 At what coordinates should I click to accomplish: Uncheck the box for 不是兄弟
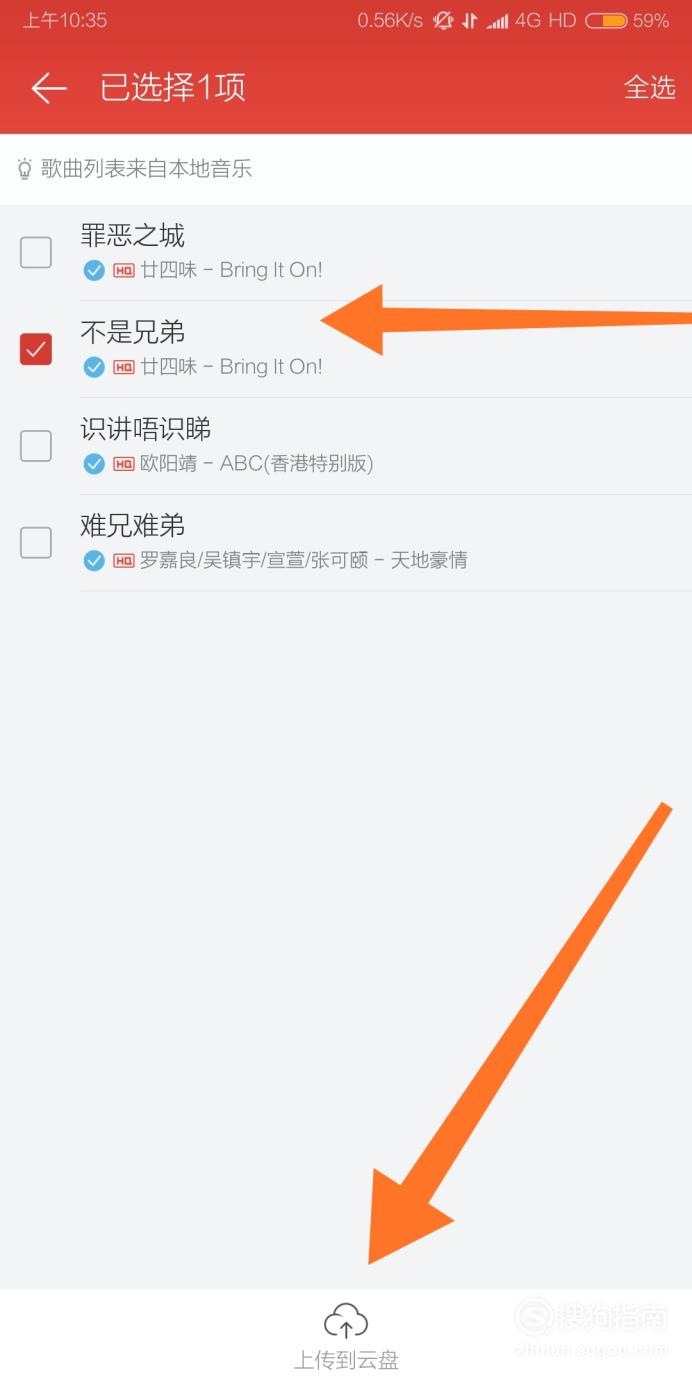click(x=36, y=349)
